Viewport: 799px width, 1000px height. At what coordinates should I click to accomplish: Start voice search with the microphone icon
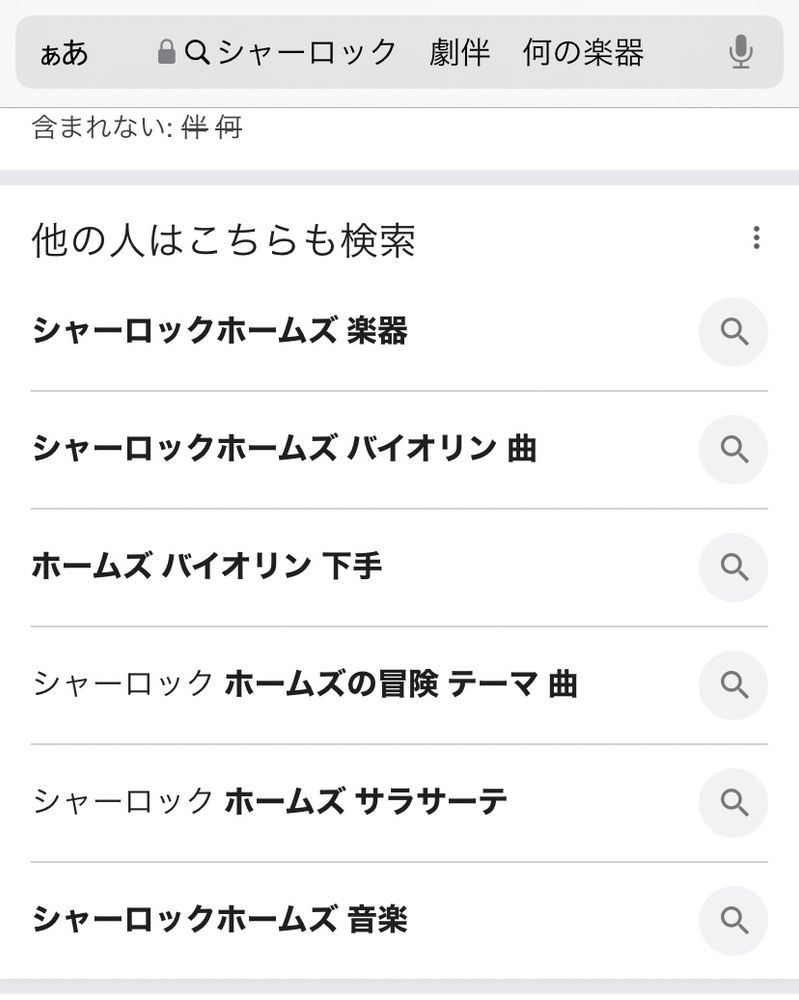point(740,52)
